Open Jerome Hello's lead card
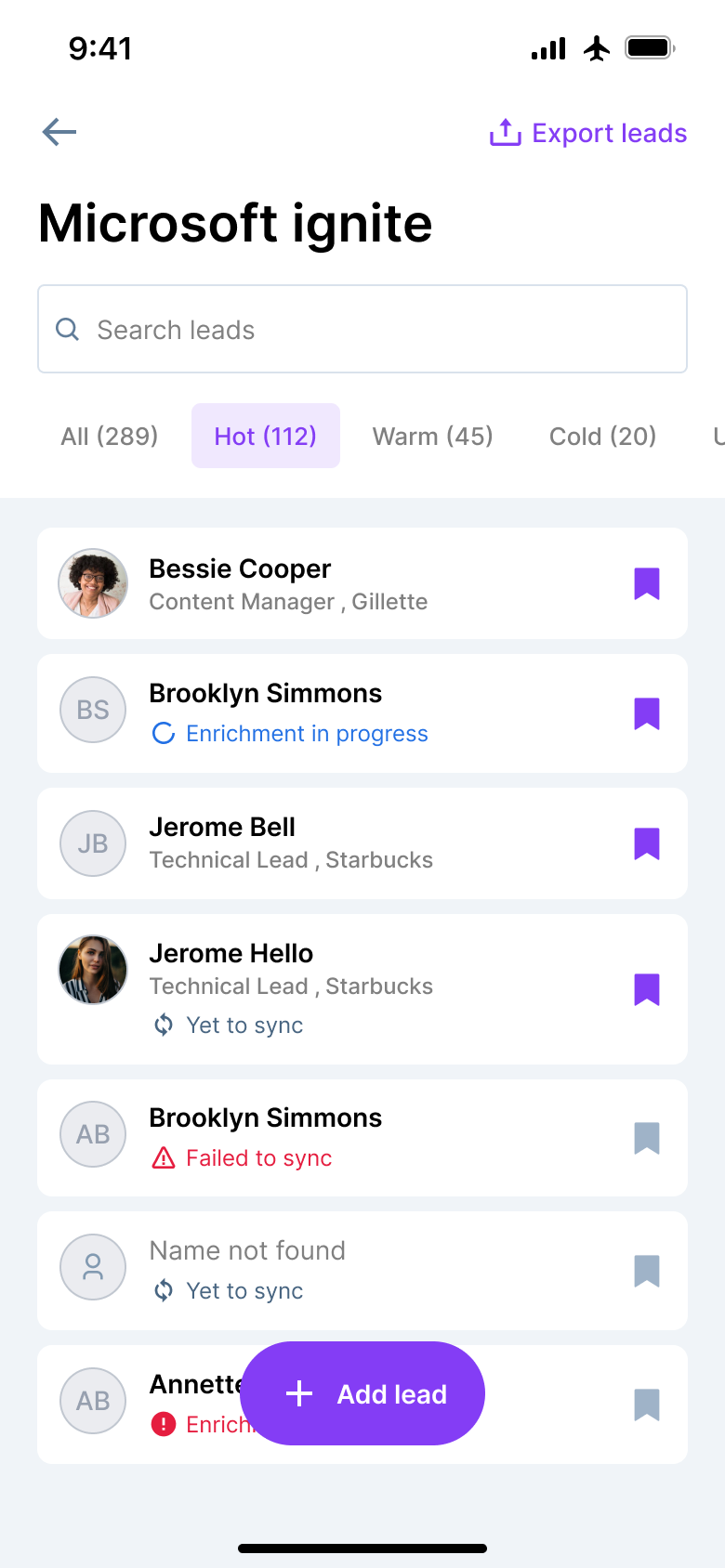Viewport: 725px width, 1568px height. (335, 988)
